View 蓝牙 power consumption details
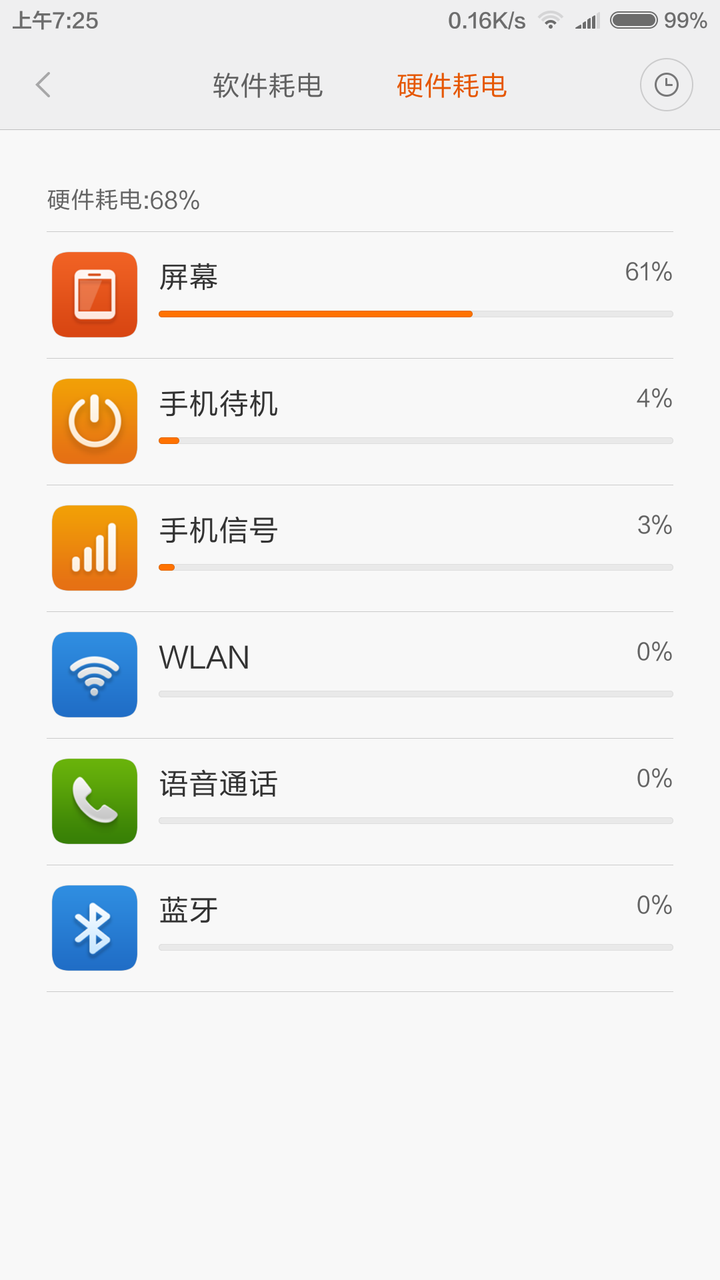The width and height of the screenshot is (720, 1280). point(360,928)
